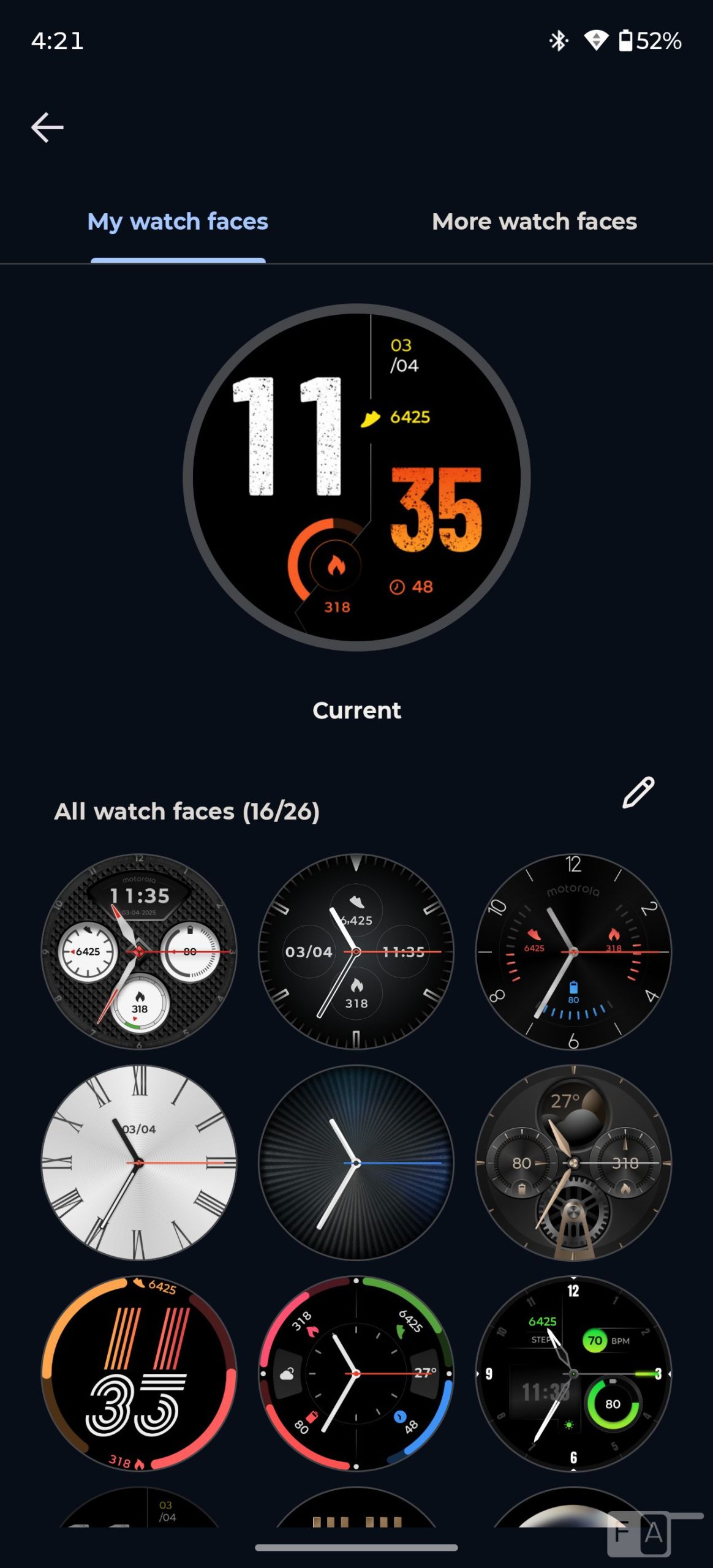Image resolution: width=713 pixels, height=1568 pixels.
Task: Choose analog face with red, green, blue arcs
Action: [356, 1373]
